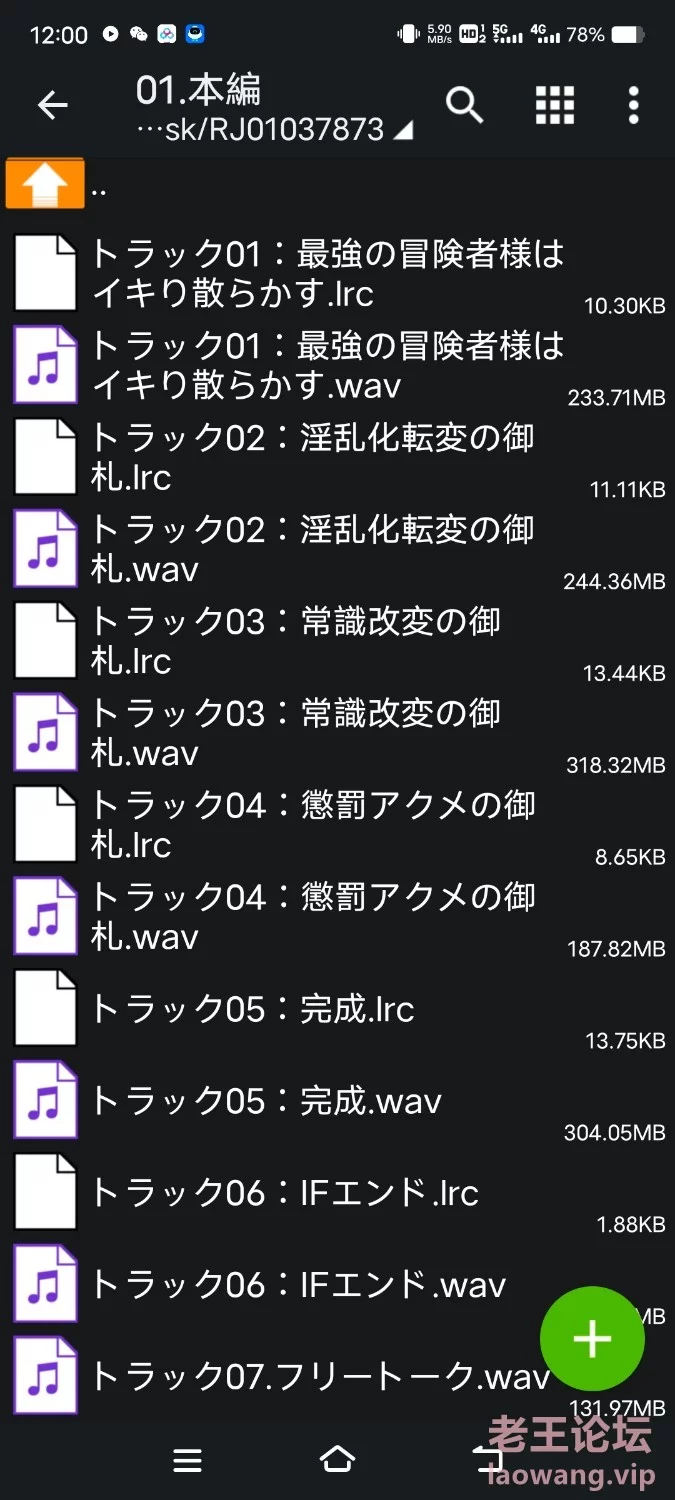The width and height of the screenshot is (675, 1500).
Task: Play the トラック03 .wav file
Action: pyautogui.click(x=337, y=733)
